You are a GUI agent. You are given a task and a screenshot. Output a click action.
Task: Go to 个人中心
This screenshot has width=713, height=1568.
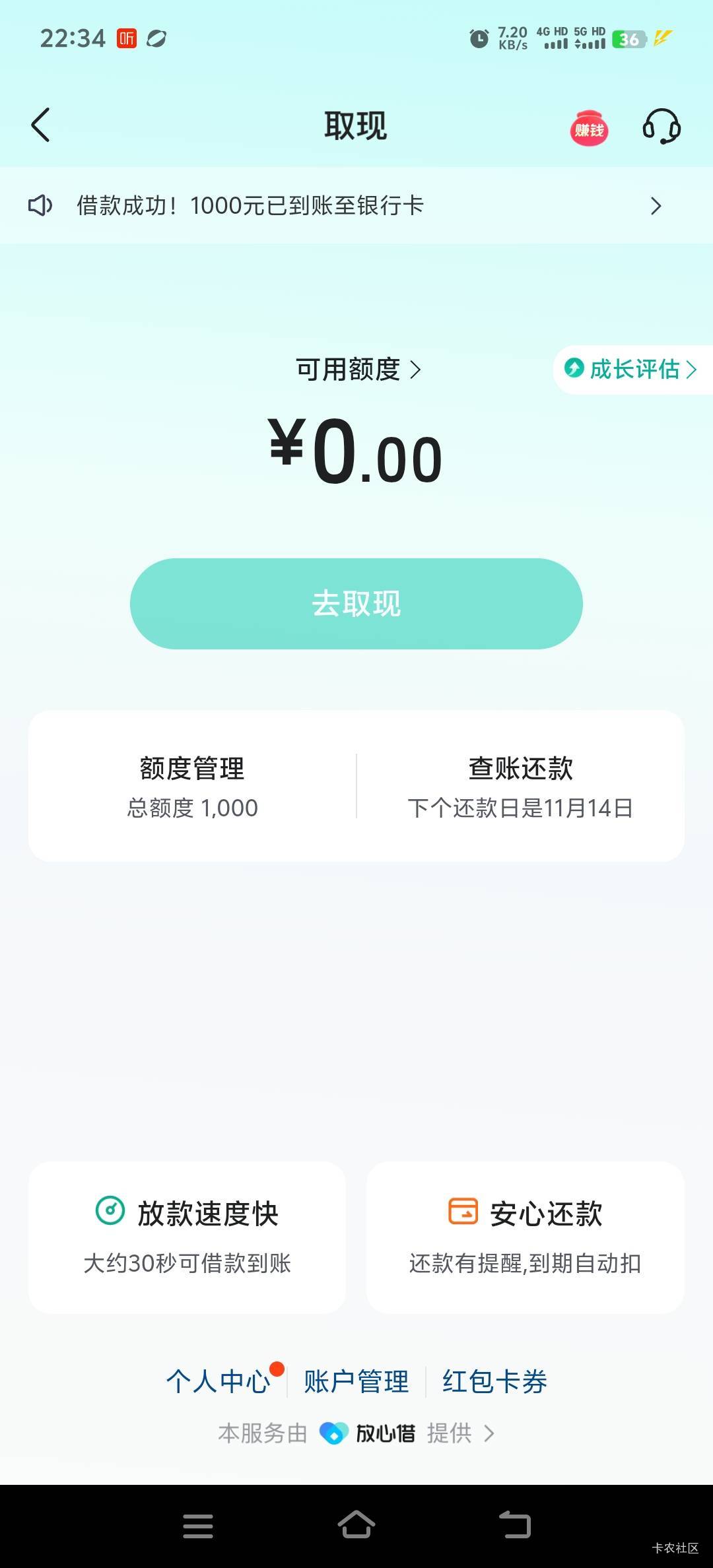tap(219, 1381)
